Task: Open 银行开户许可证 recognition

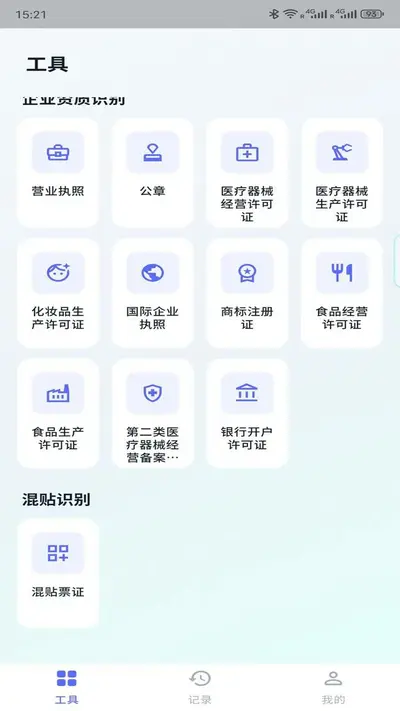Action: coord(247,413)
